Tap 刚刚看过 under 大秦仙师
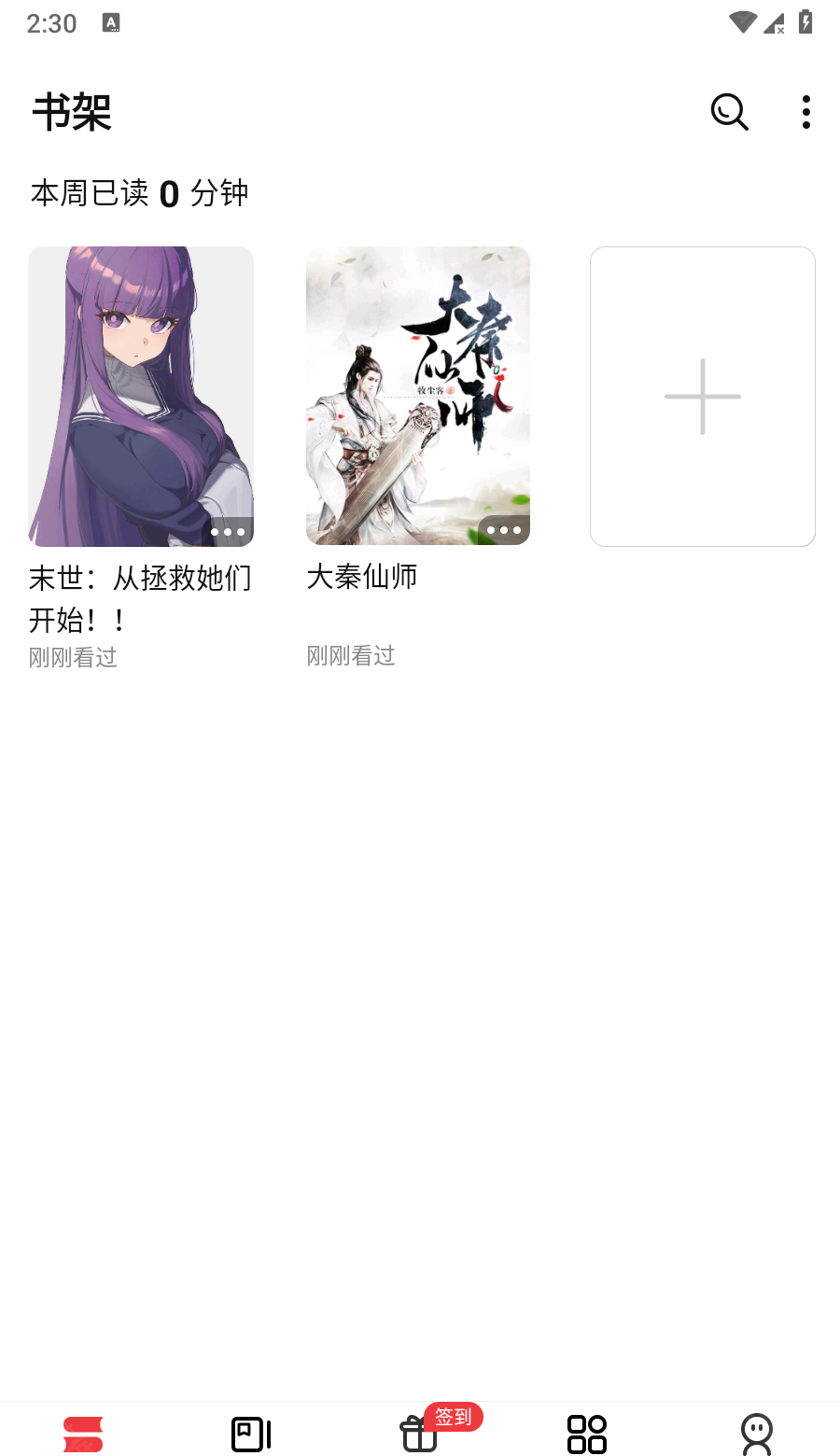Image resolution: width=840 pixels, height=1456 pixels. 351,656
